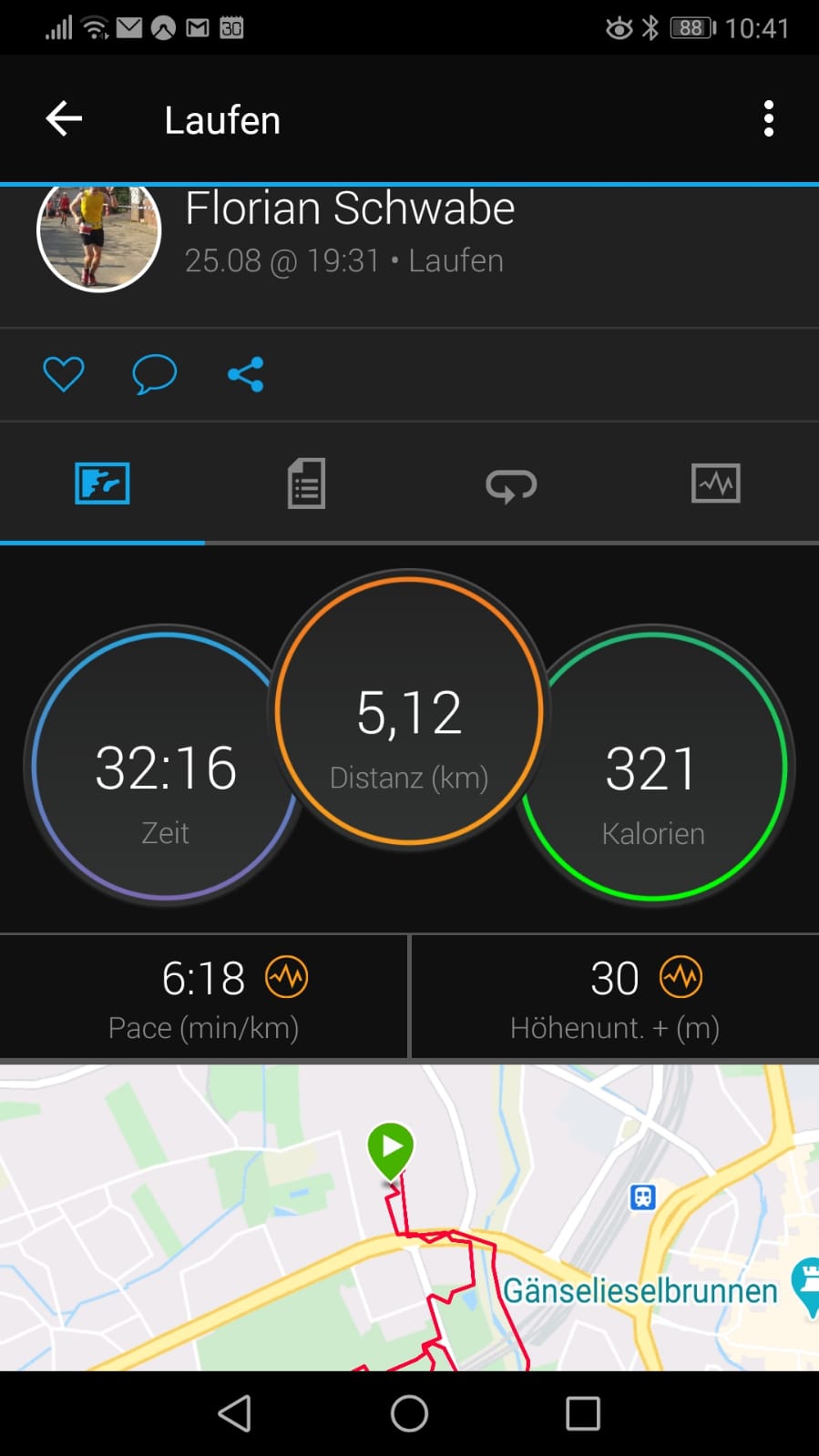819x1456 pixels.
Task: Switch to the charts tab
Action: click(716, 484)
